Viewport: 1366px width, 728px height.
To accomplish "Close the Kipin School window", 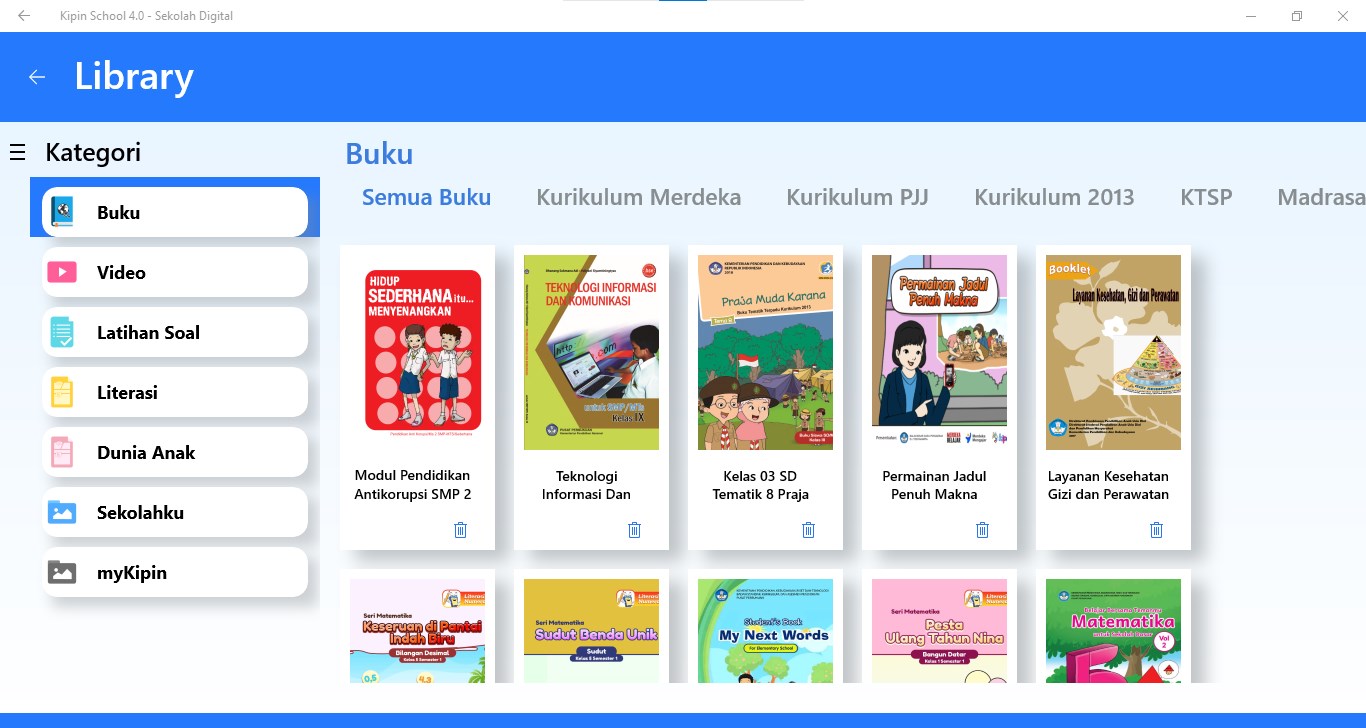I will coord(1343,16).
